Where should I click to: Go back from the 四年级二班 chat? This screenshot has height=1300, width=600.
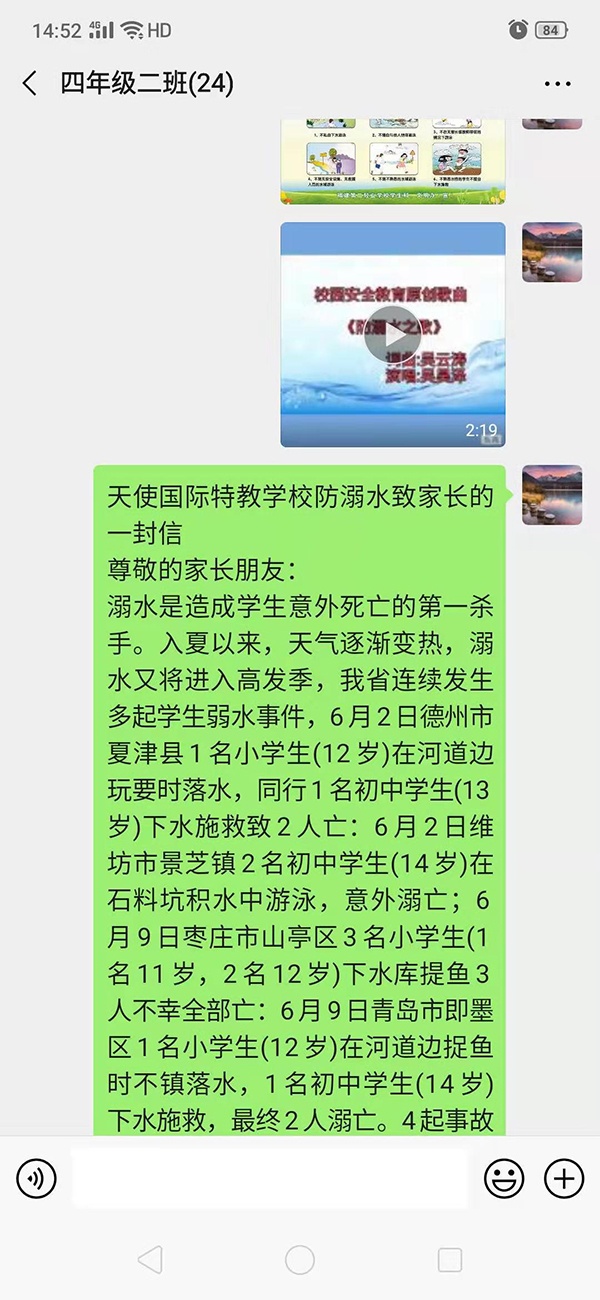tap(30, 84)
